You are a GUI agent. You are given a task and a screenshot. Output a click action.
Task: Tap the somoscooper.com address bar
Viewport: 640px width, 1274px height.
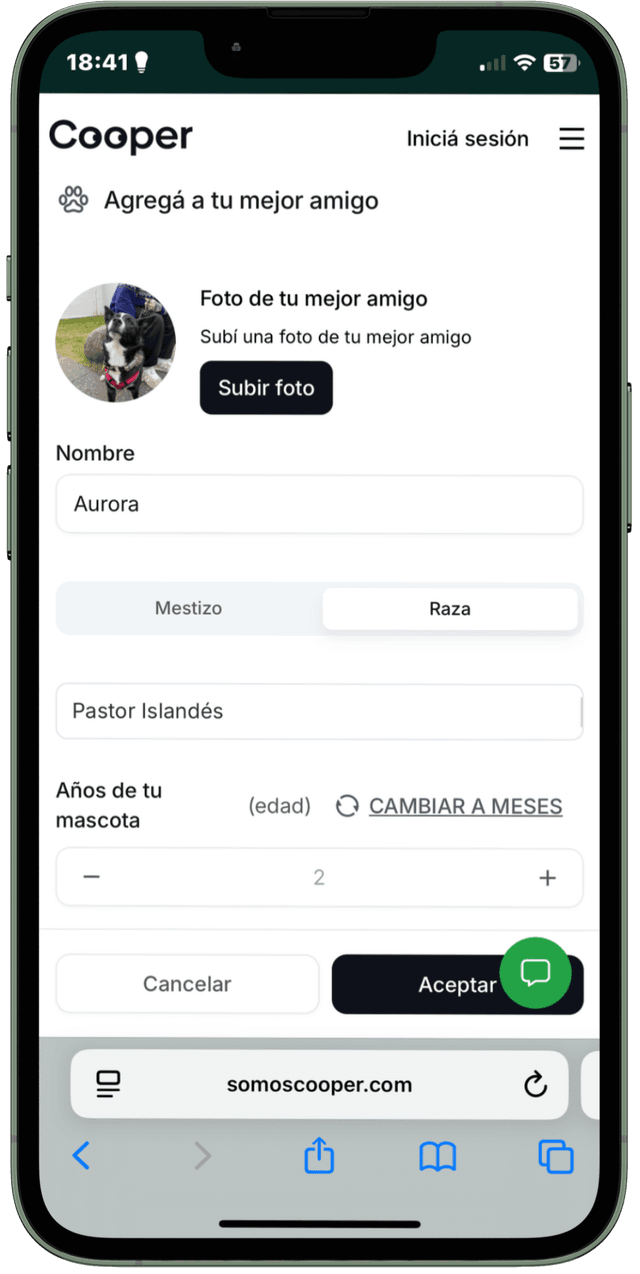point(319,1085)
